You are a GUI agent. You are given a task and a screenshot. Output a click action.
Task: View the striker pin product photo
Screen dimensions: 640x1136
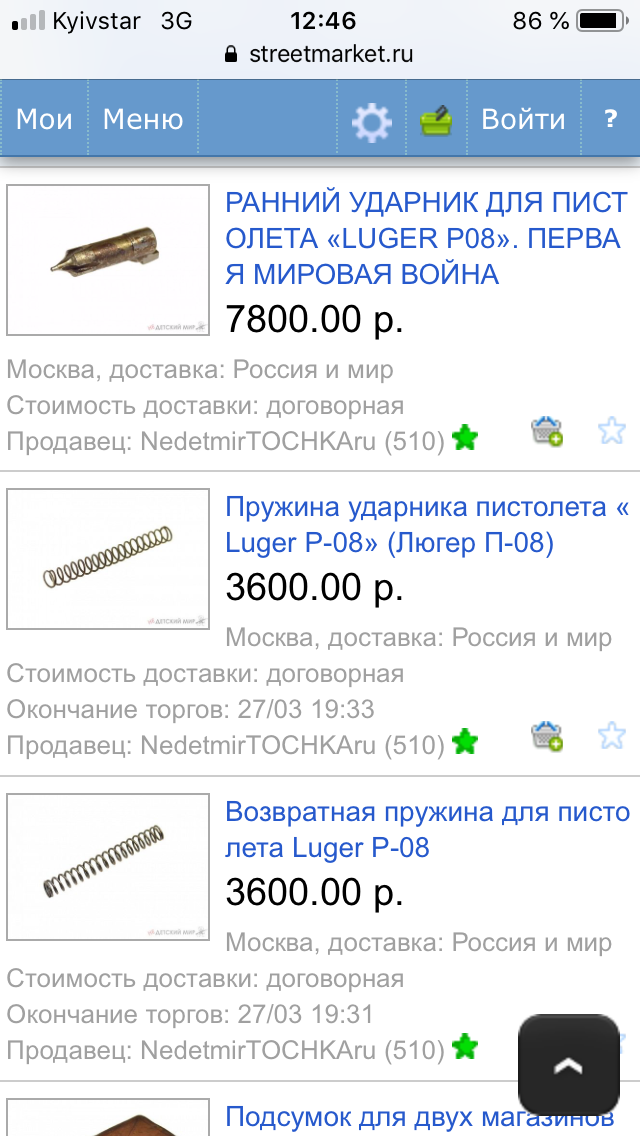click(108, 260)
